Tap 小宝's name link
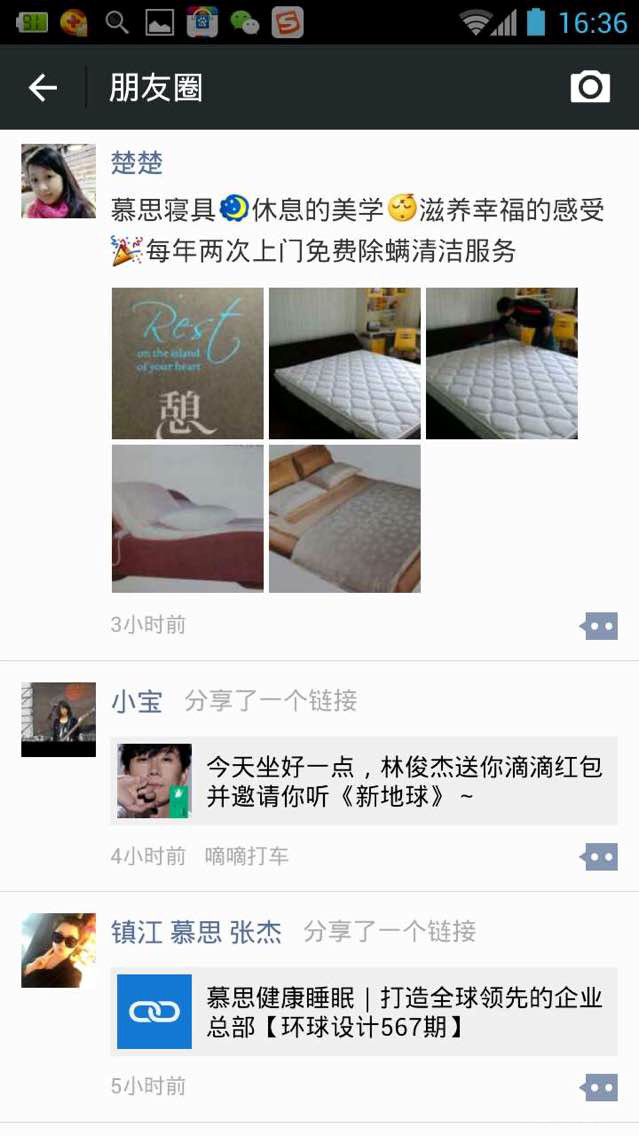 click(137, 701)
